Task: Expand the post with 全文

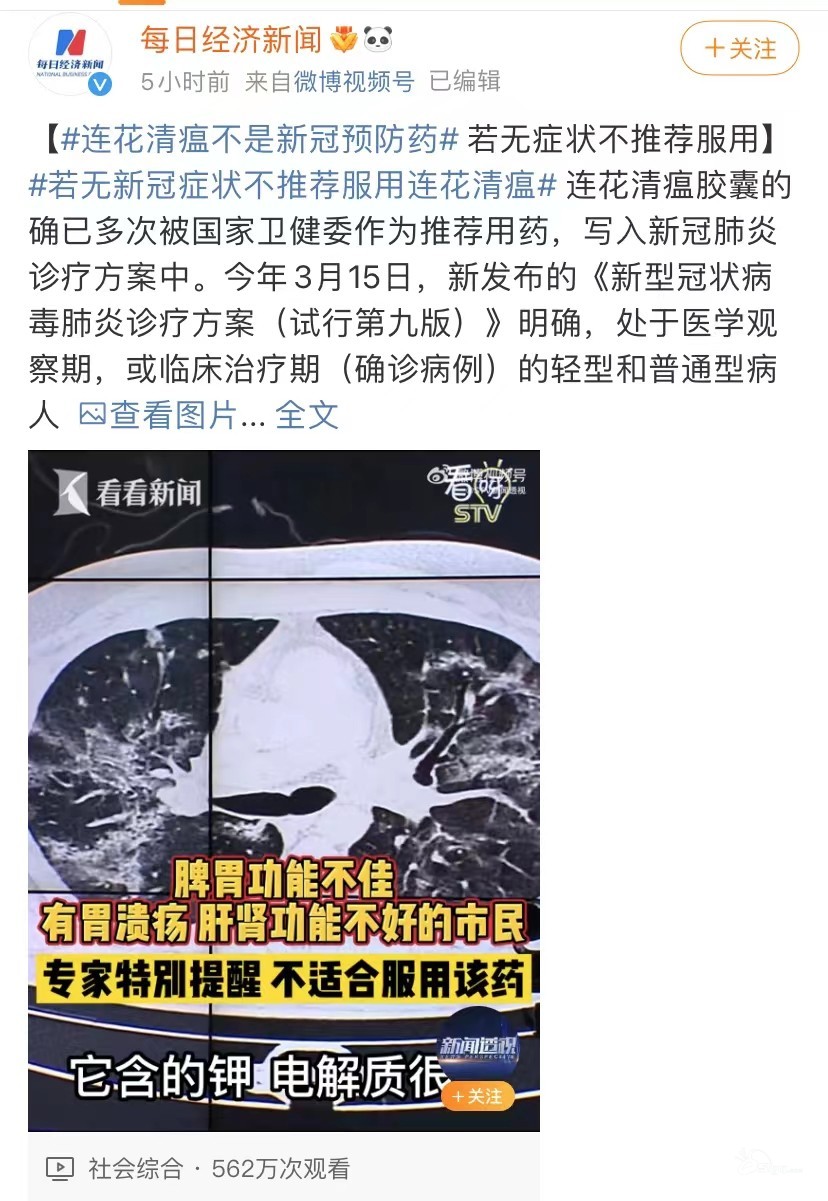Action: 307,415
